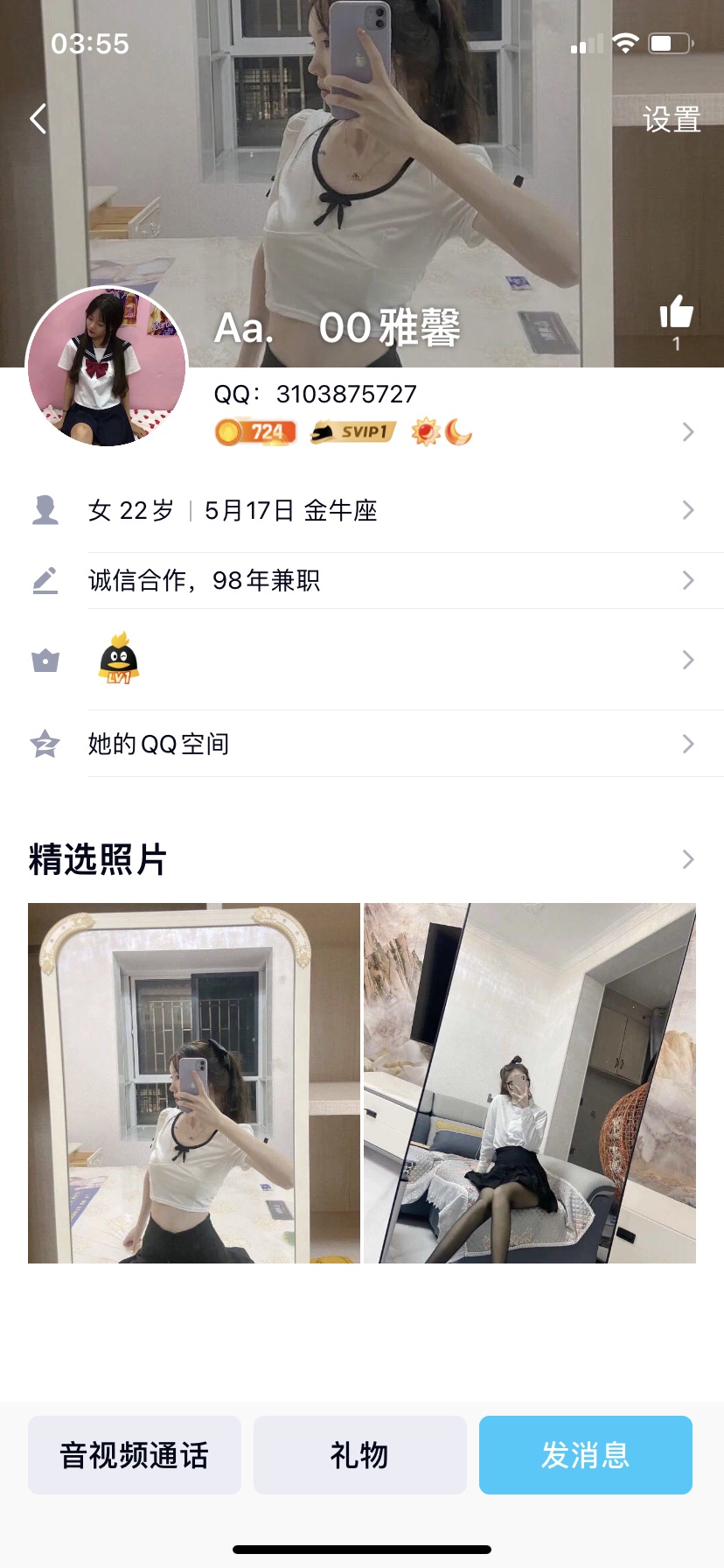The width and height of the screenshot is (724, 1568).
Task: Open 设置 settings
Action: tap(672, 119)
